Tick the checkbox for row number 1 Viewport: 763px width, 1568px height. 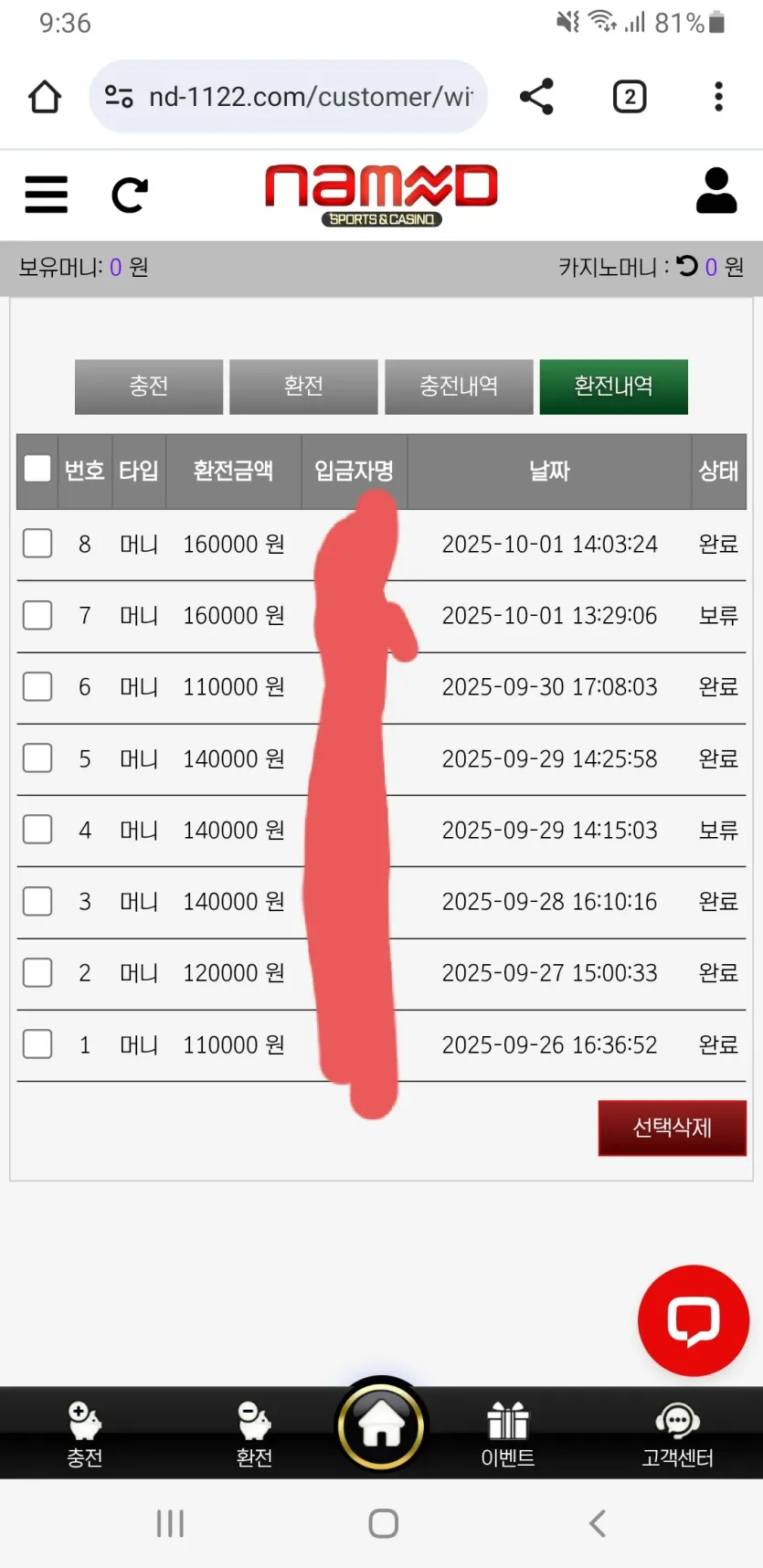tap(37, 1044)
